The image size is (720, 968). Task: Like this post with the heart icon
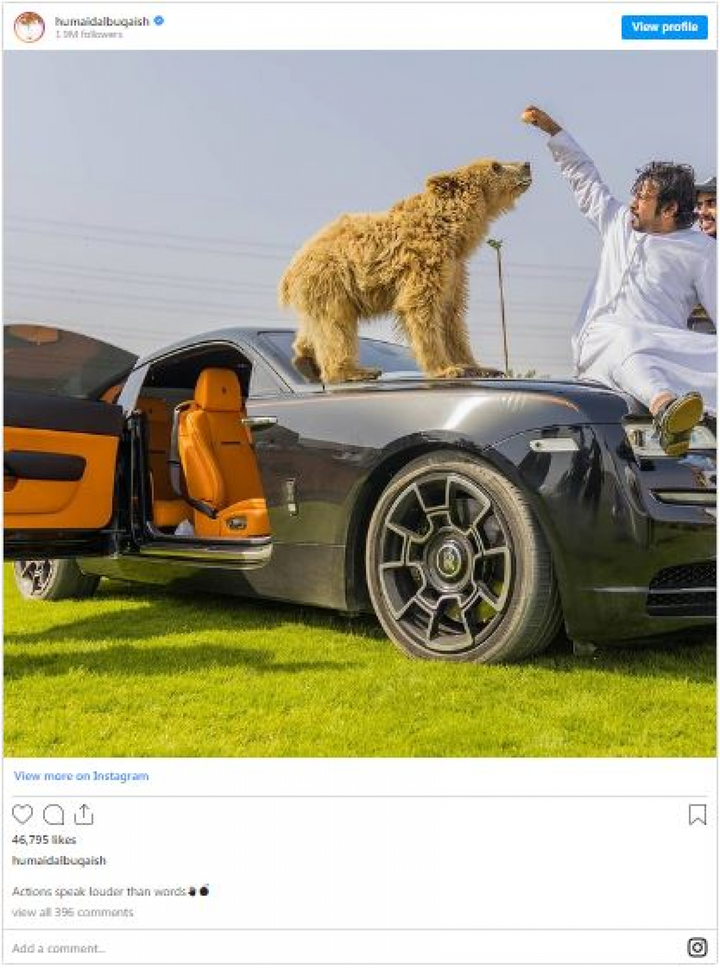[22, 814]
